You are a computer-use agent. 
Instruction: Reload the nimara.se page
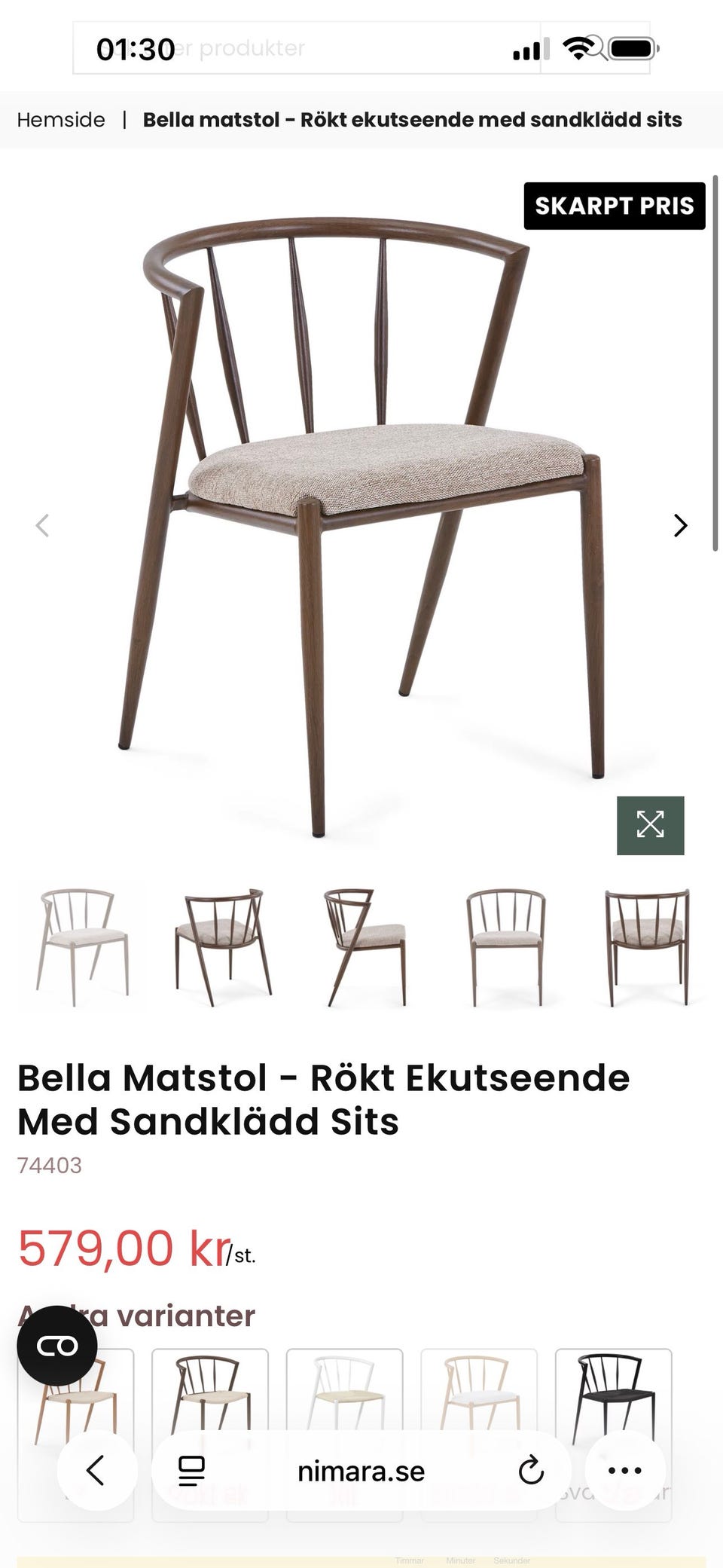coord(532,1470)
